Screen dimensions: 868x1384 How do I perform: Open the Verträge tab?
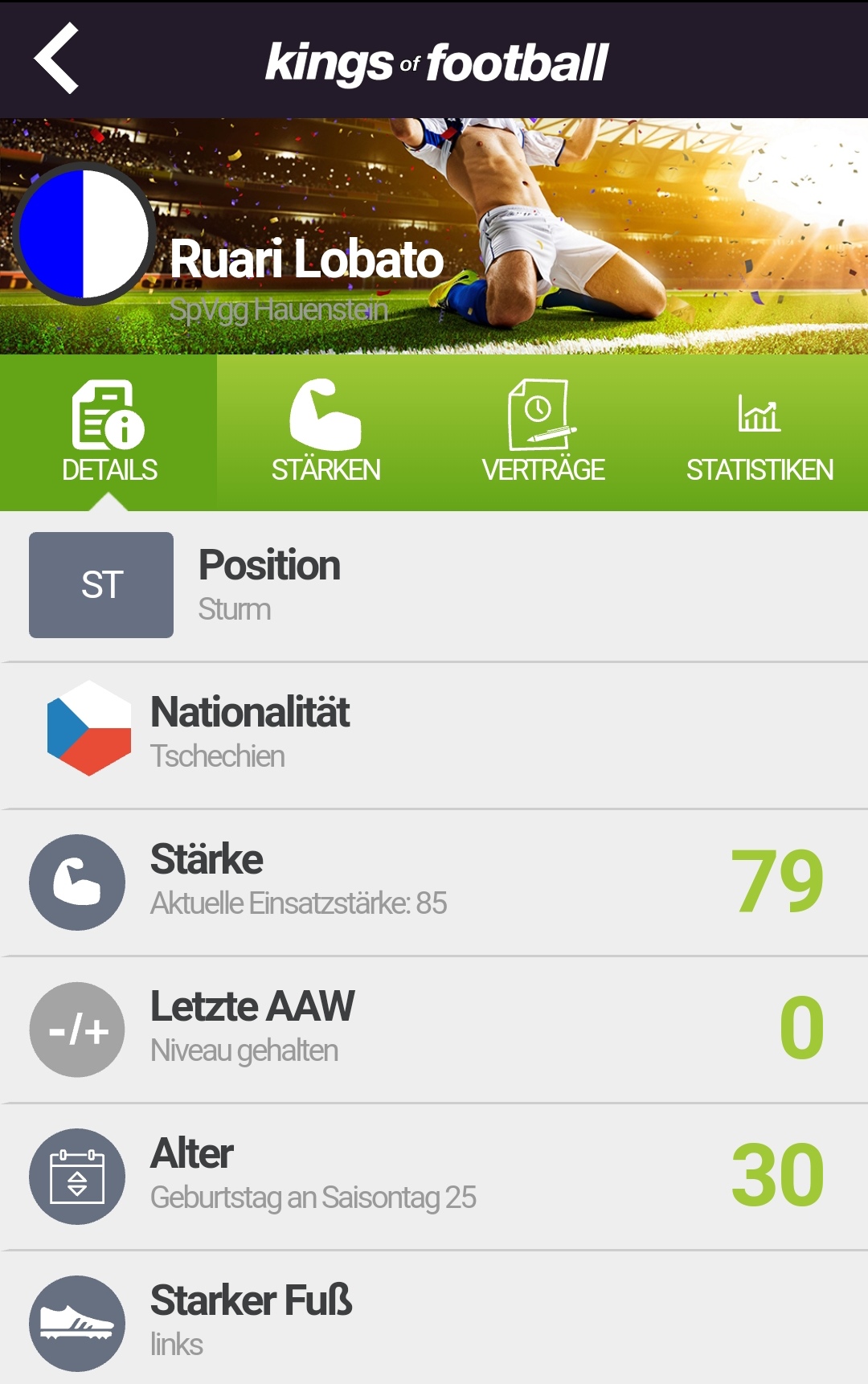tap(542, 432)
